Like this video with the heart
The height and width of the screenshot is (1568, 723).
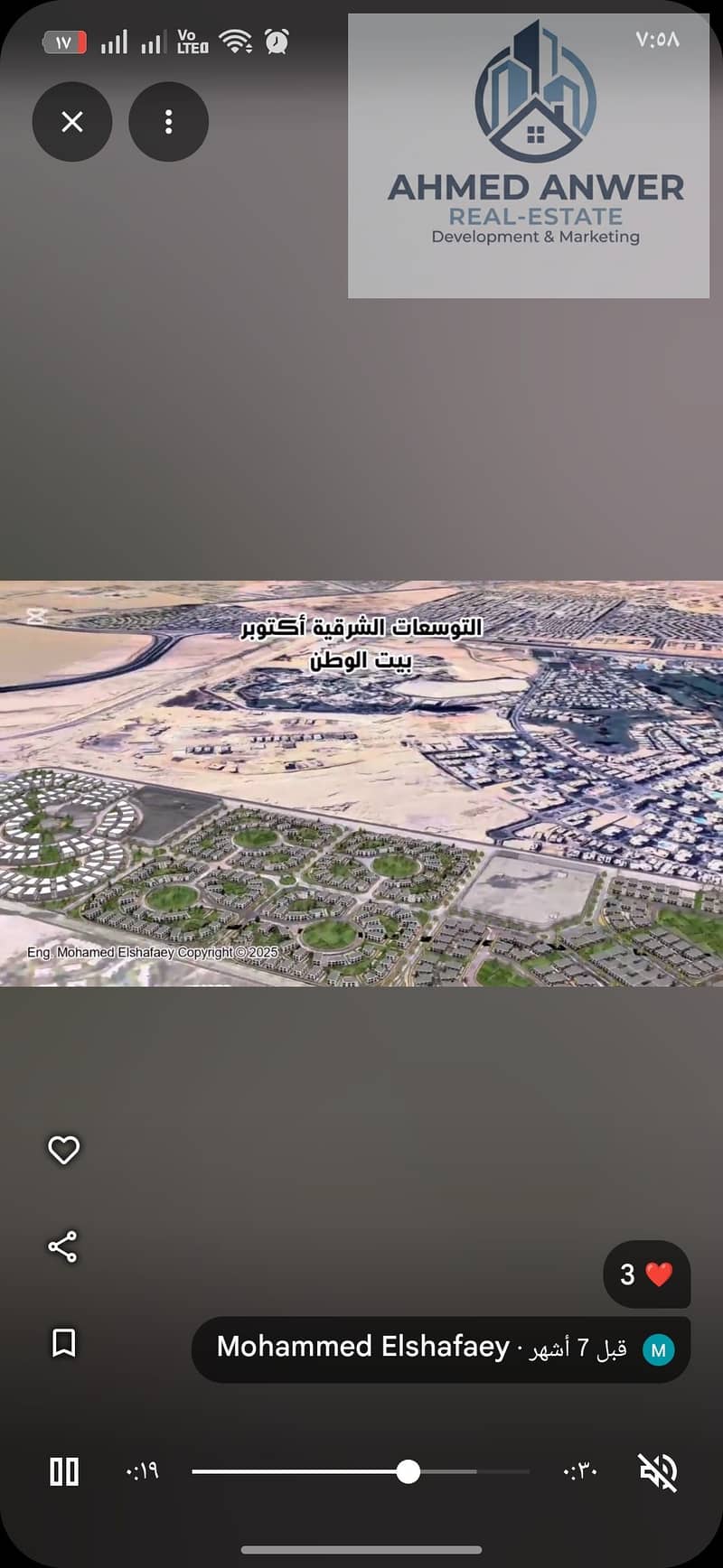(x=63, y=1150)
